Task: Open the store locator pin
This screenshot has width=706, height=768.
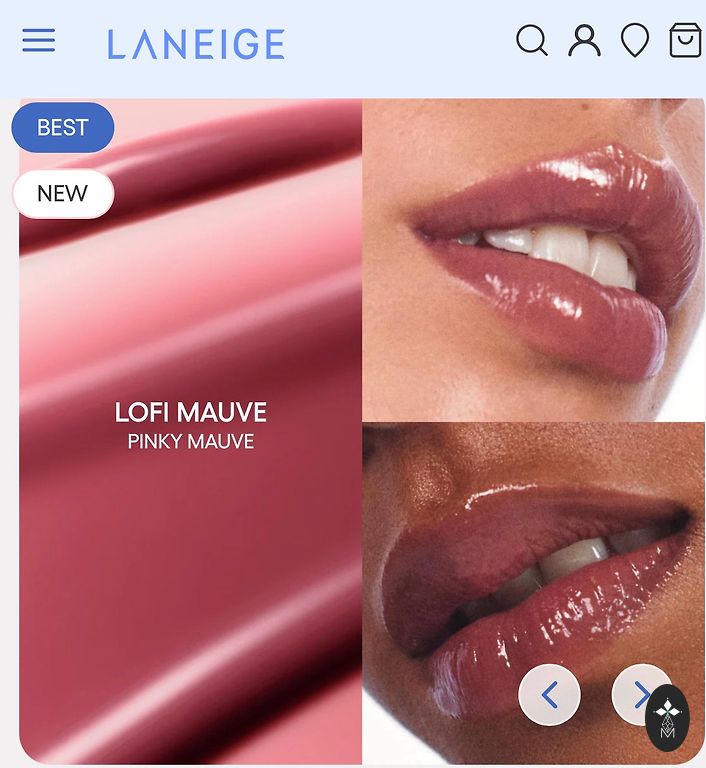Action: pos(635,41)
